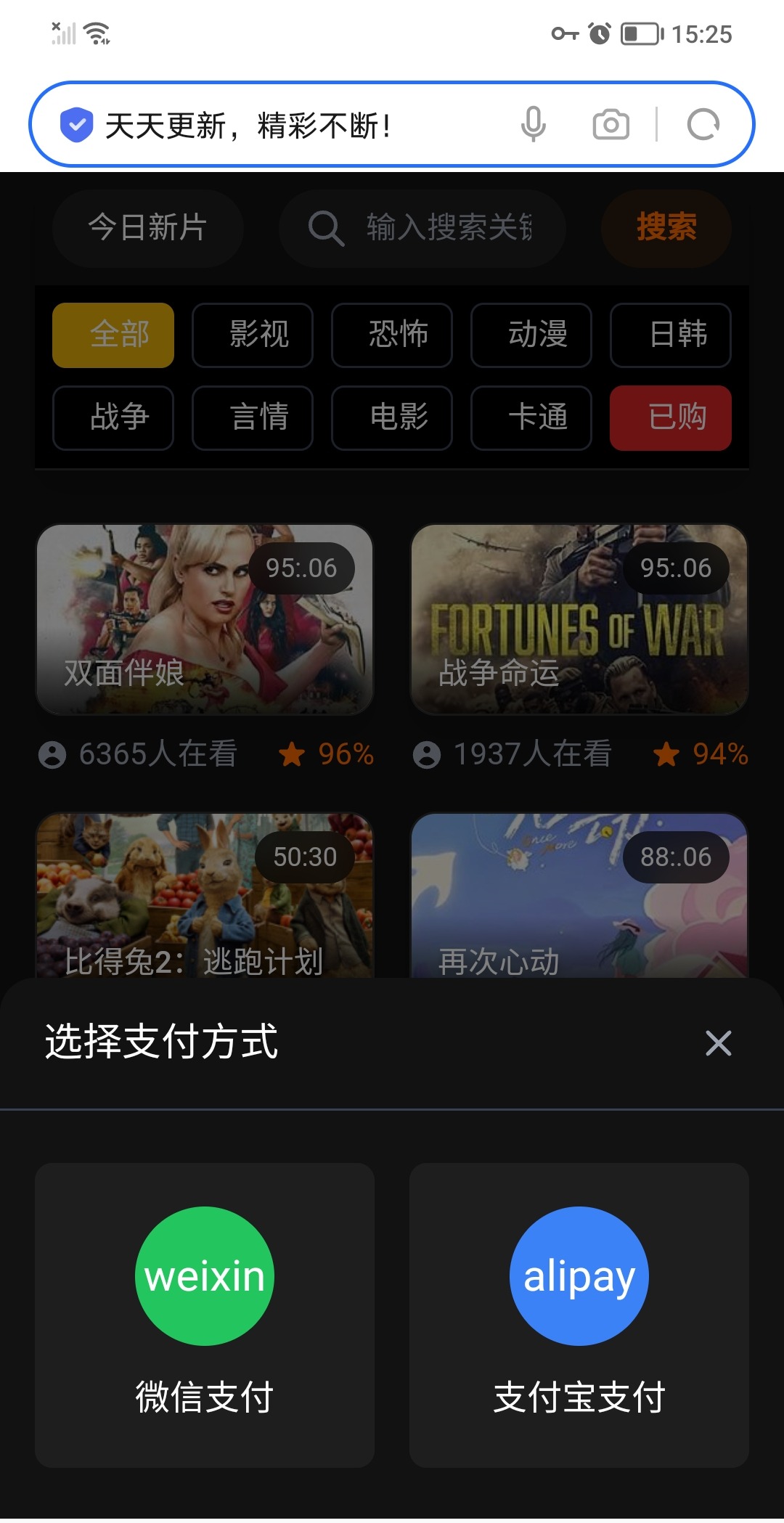This screenshot has height=1523, width=784.
Task: Open the camera search icon
Action: (x=611, y=125)
